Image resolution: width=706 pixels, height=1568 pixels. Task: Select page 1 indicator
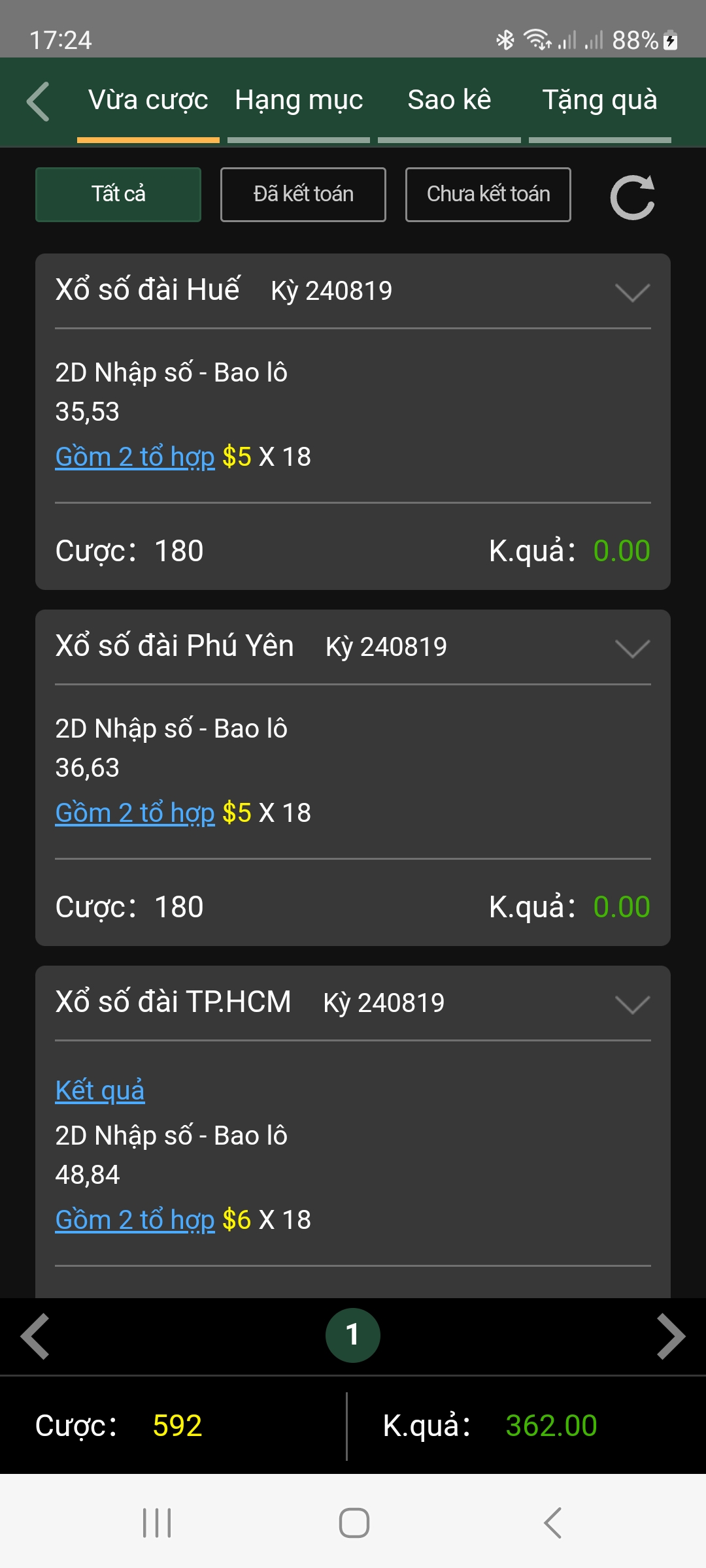pyautogui.click(x=353, y=1335)
